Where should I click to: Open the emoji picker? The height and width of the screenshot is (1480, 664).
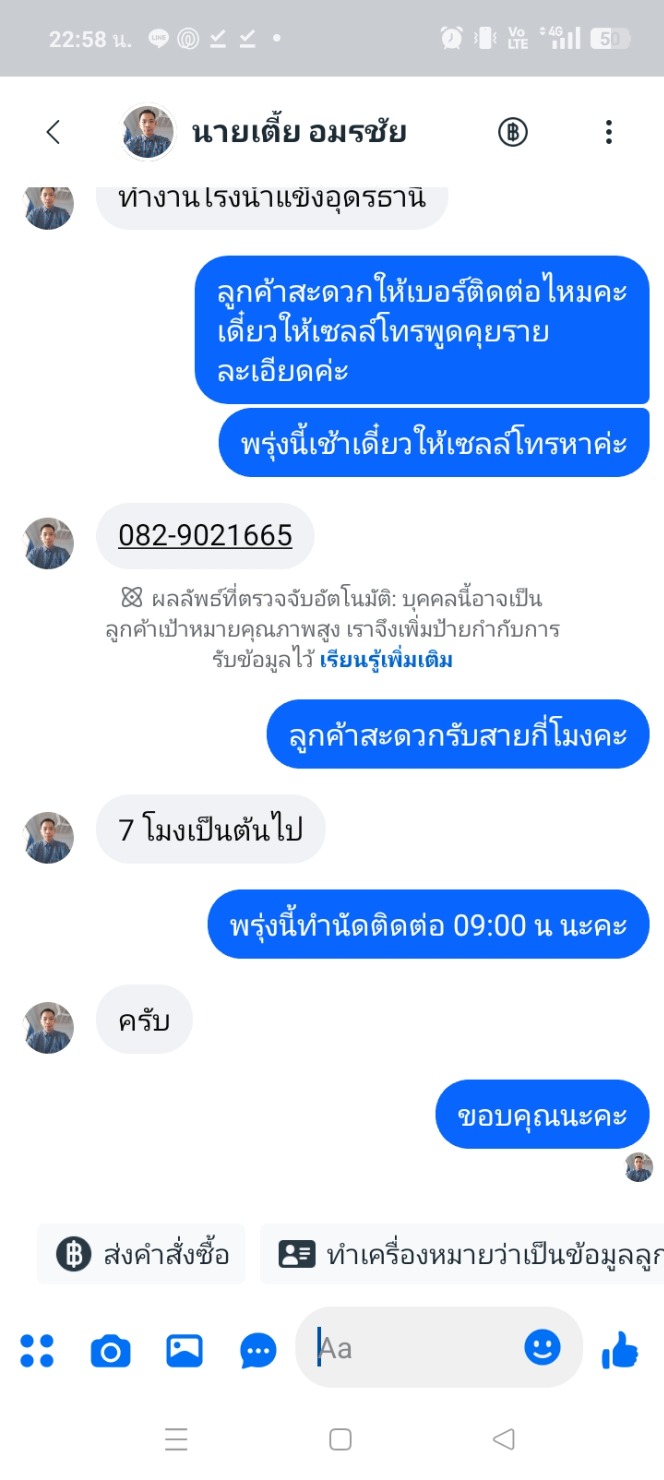pos(543,1348)
